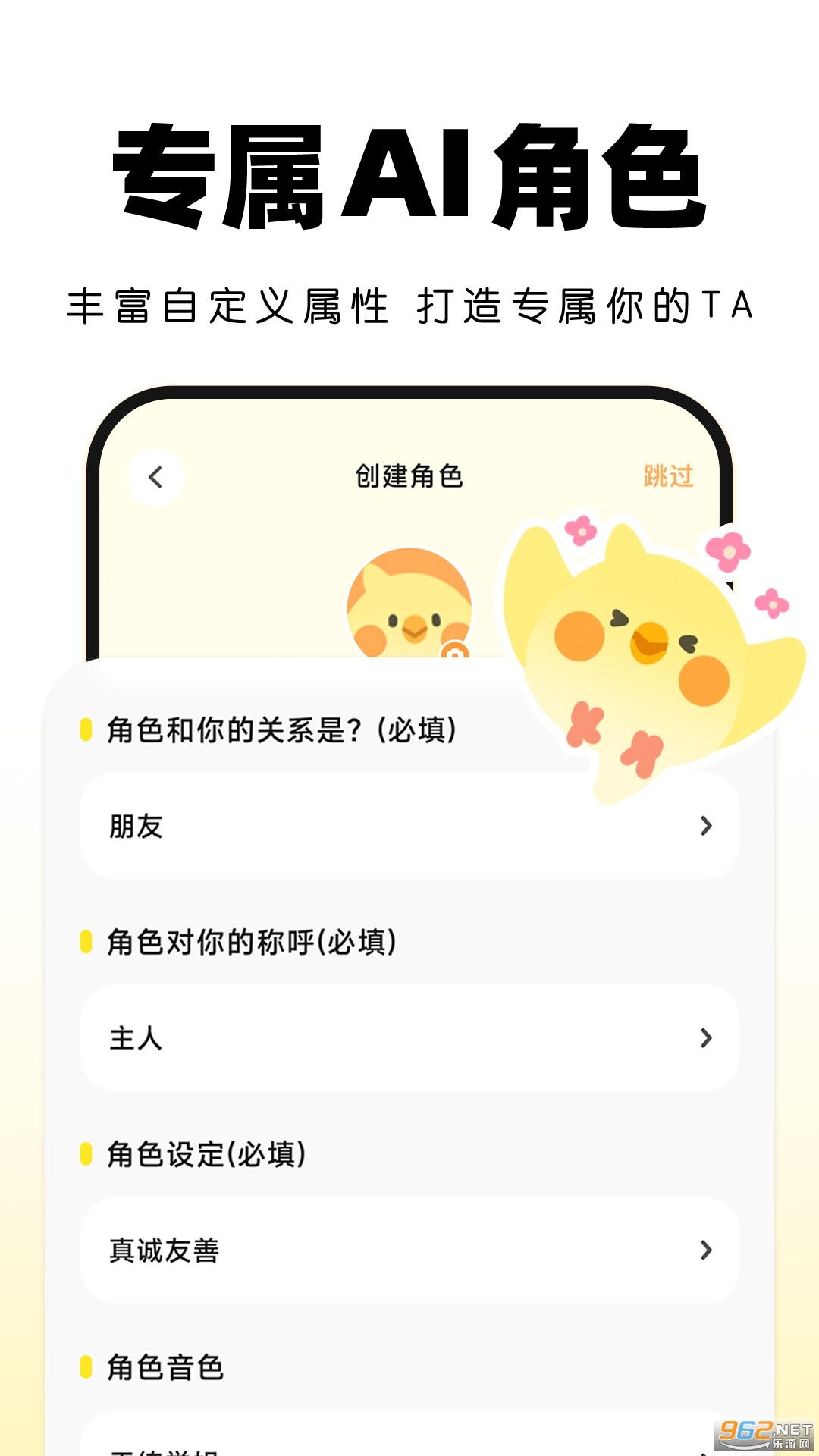Click the yellow marker beside 角色对你的称呼

click(x=86, y=943)
